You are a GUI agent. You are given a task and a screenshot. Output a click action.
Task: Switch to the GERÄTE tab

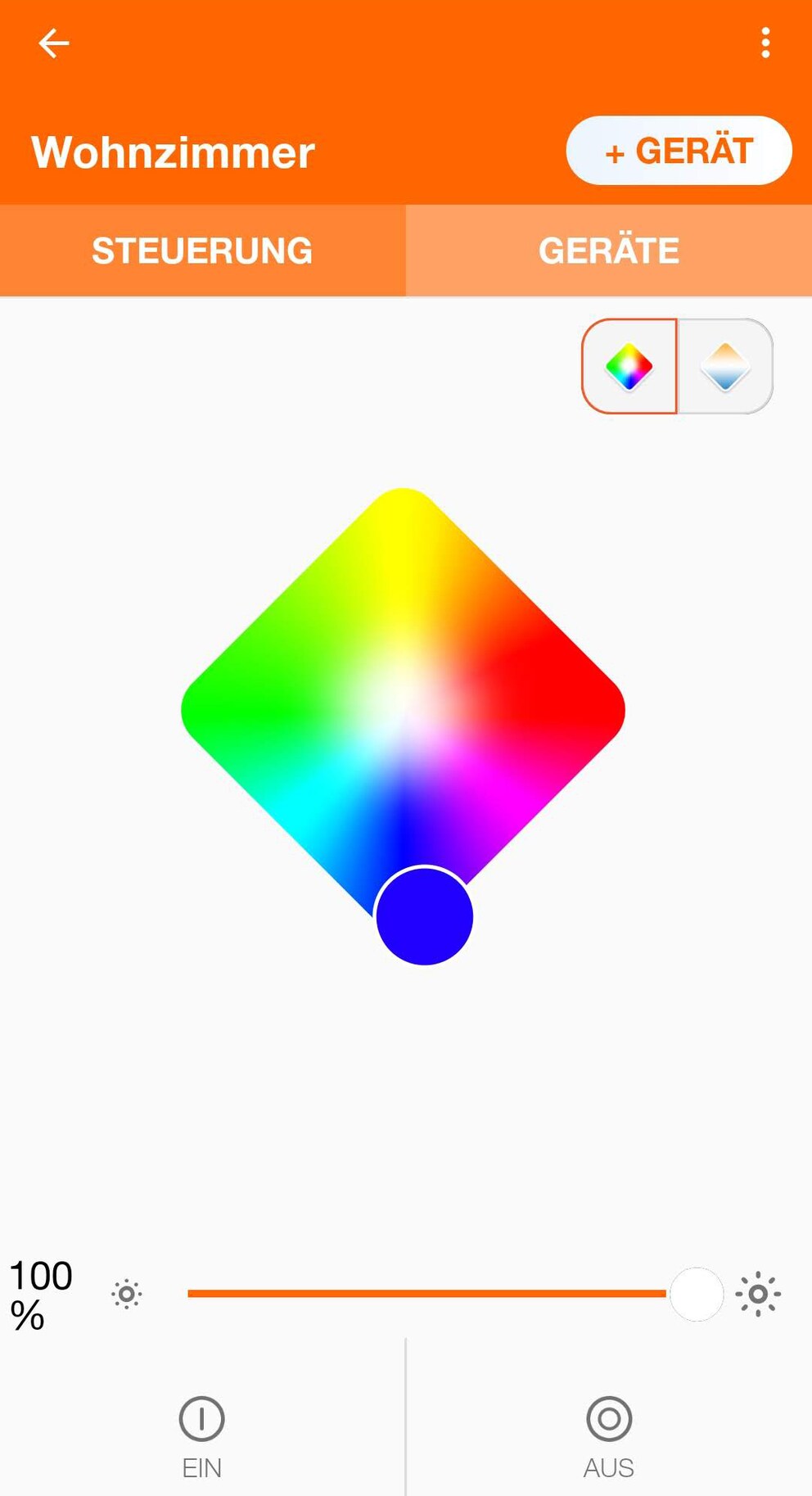point(608,251)
